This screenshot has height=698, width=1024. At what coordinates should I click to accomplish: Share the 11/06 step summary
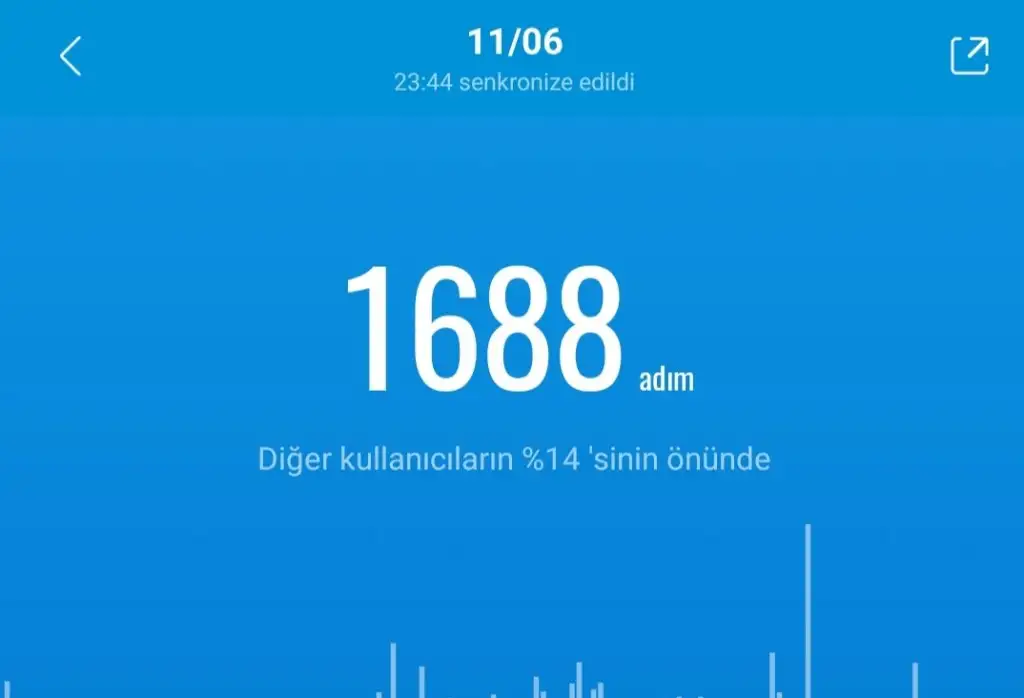[x=968, y=56]
